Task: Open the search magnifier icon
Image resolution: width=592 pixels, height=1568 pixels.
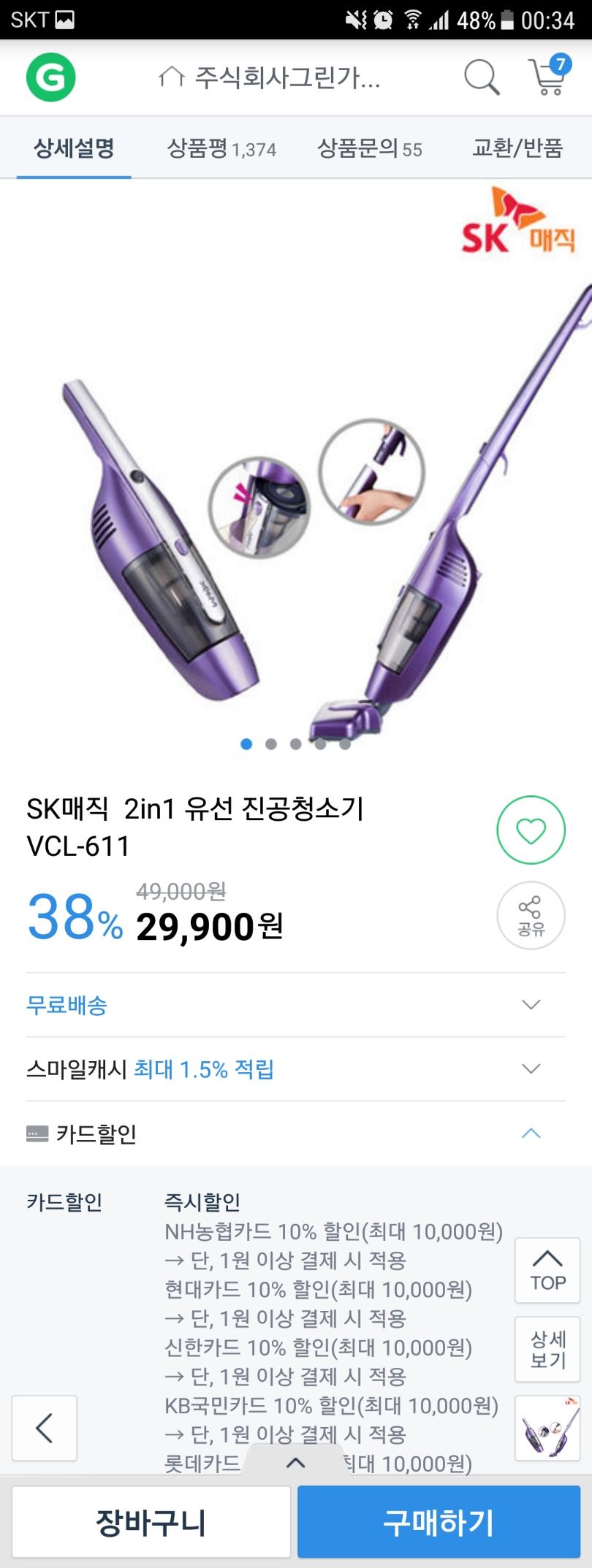Action: pos(482,77)
